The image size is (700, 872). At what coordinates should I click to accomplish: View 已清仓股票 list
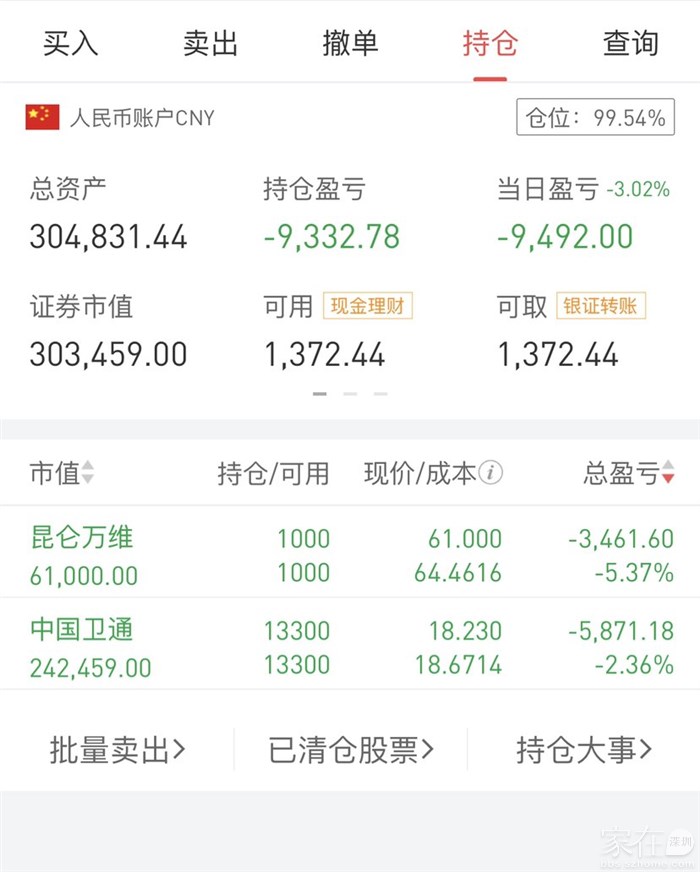click(x=351, y=750)
